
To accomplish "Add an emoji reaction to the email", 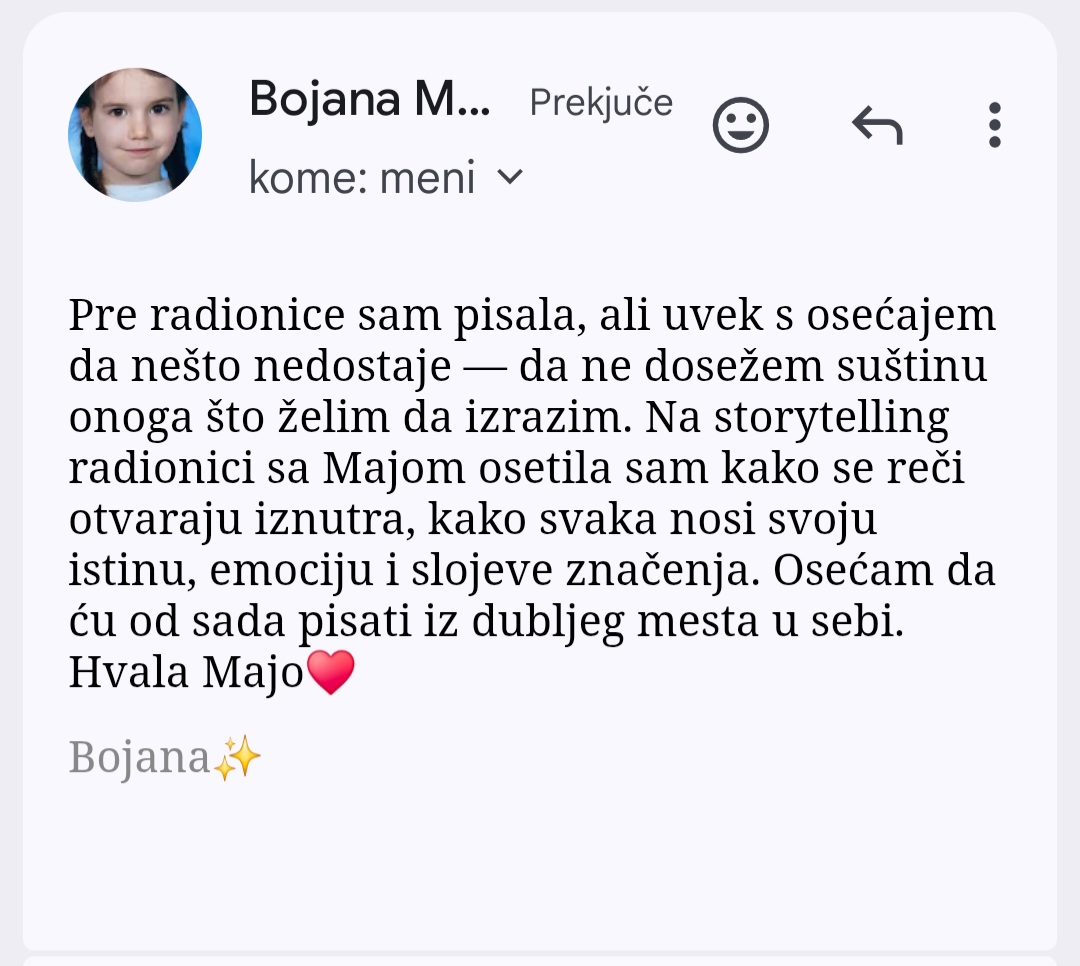I will pos(741,126).
